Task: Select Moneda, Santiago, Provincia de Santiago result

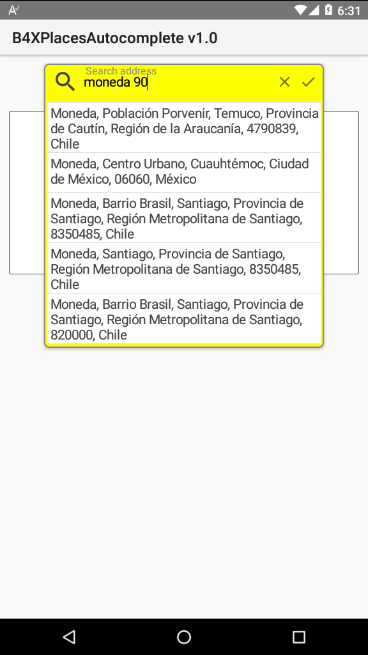Action: click(184, 268)
